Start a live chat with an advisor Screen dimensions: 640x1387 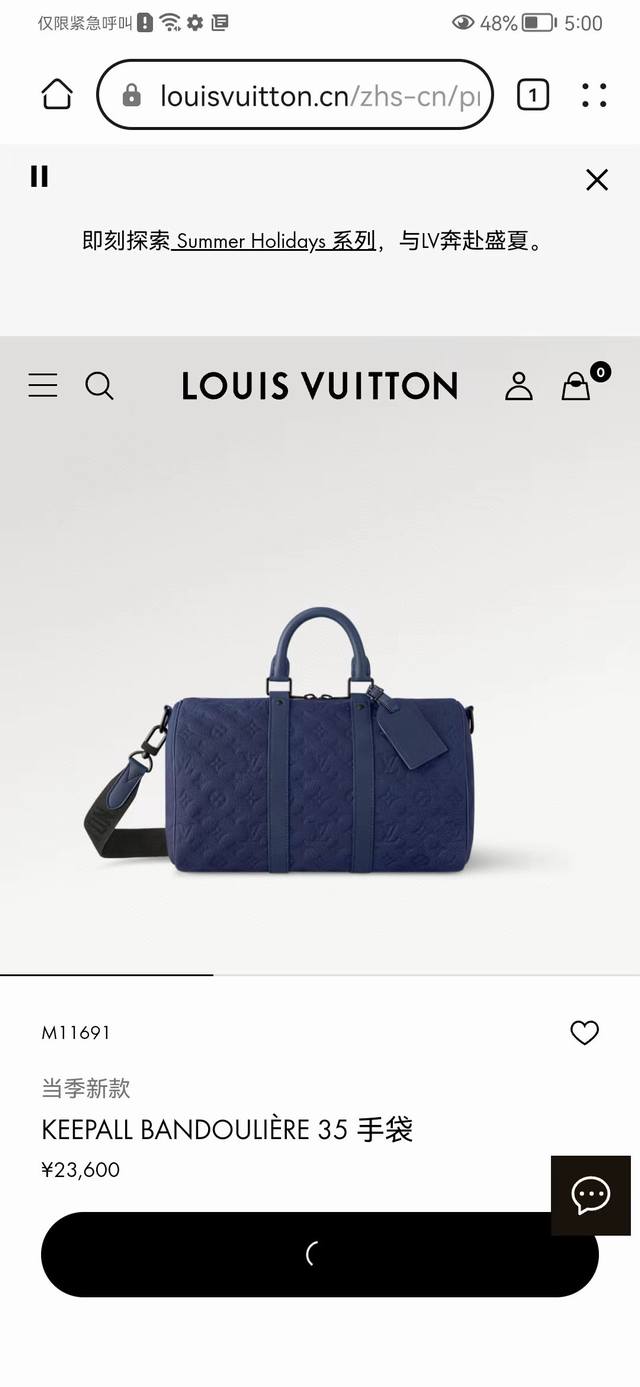pyautogui.click(x=591, y=1195)
